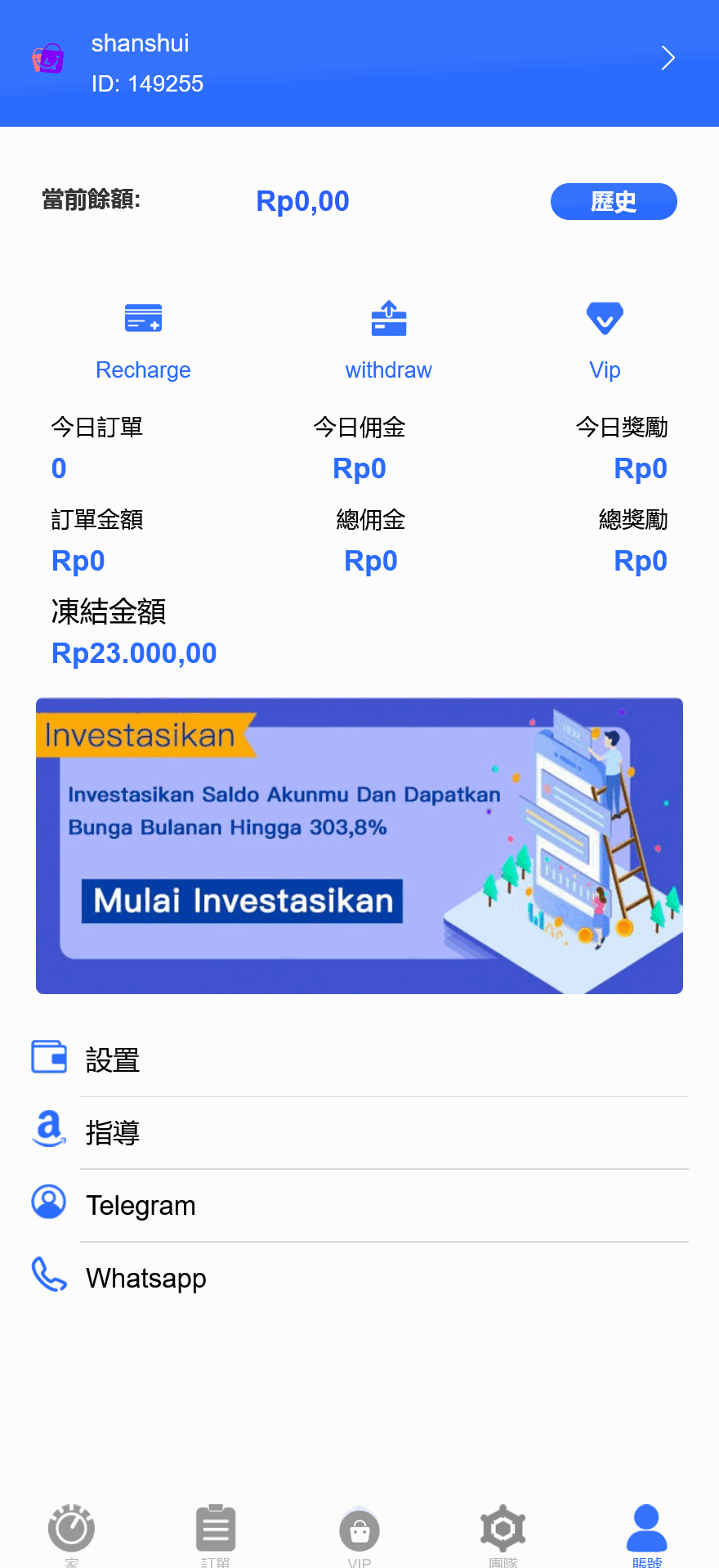Click the Rp0,00 current balance amount

click(302, 201)
